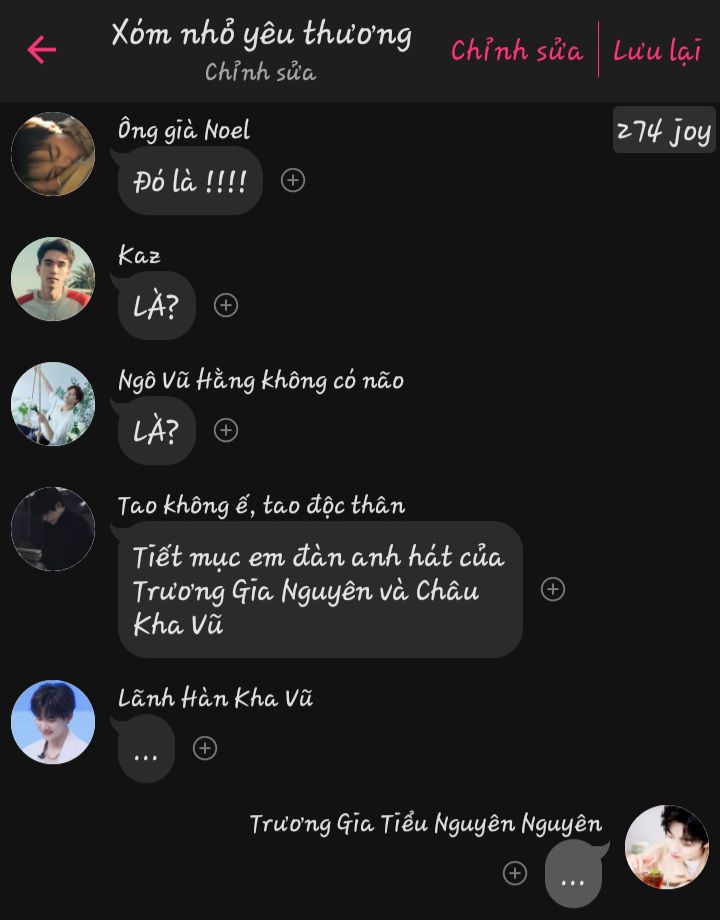
Task: Open Lãnh Hàn Kha Vũ's avatar
Action: [x=53, y=722]
